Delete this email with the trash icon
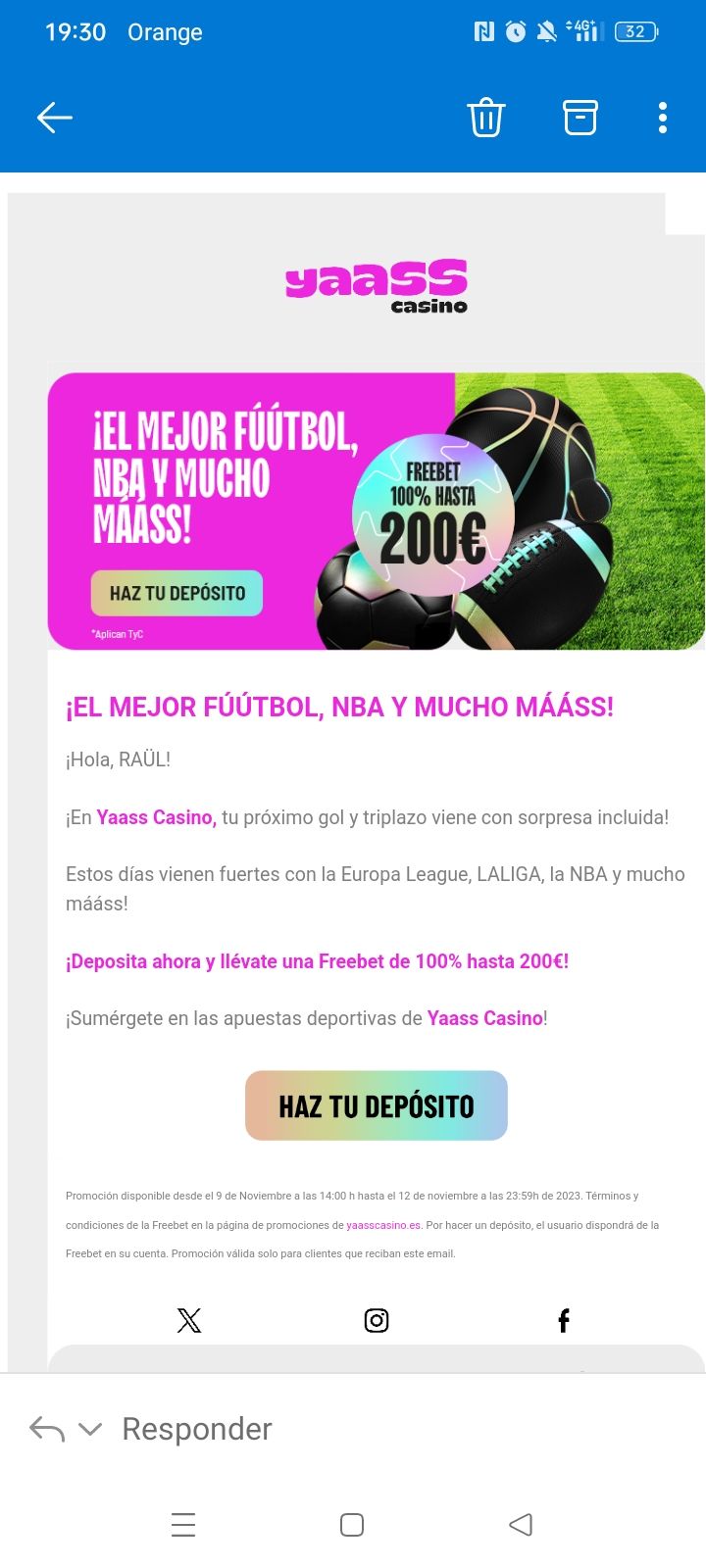The height and width of the screenshot is (1568, 706). (485, 118)
